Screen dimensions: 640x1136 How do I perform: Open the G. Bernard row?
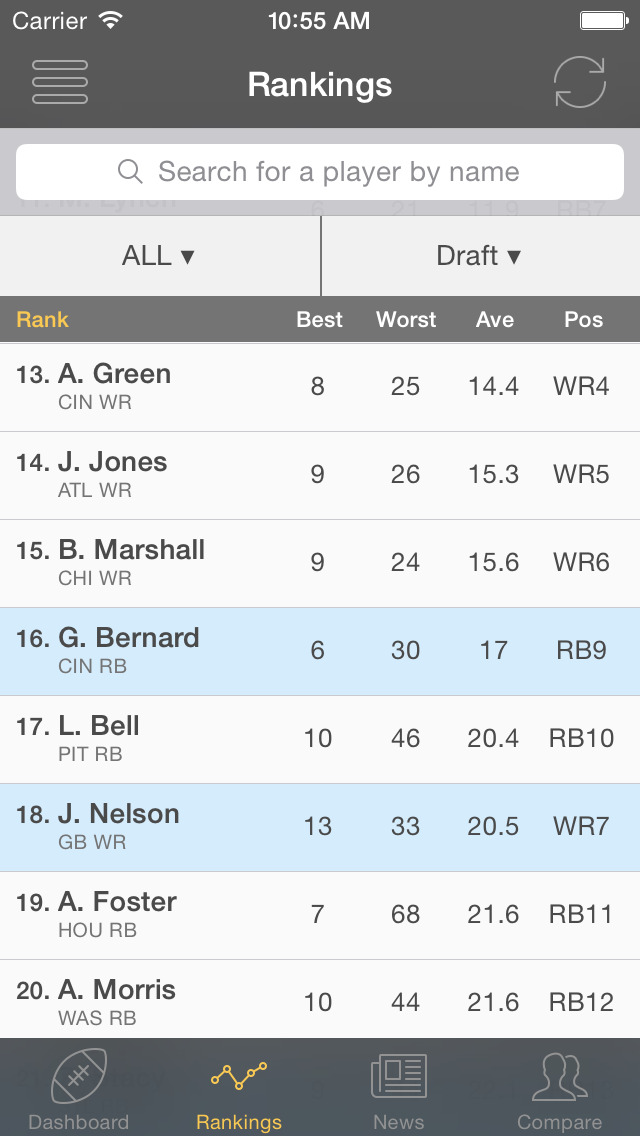[x=320, y=651]
